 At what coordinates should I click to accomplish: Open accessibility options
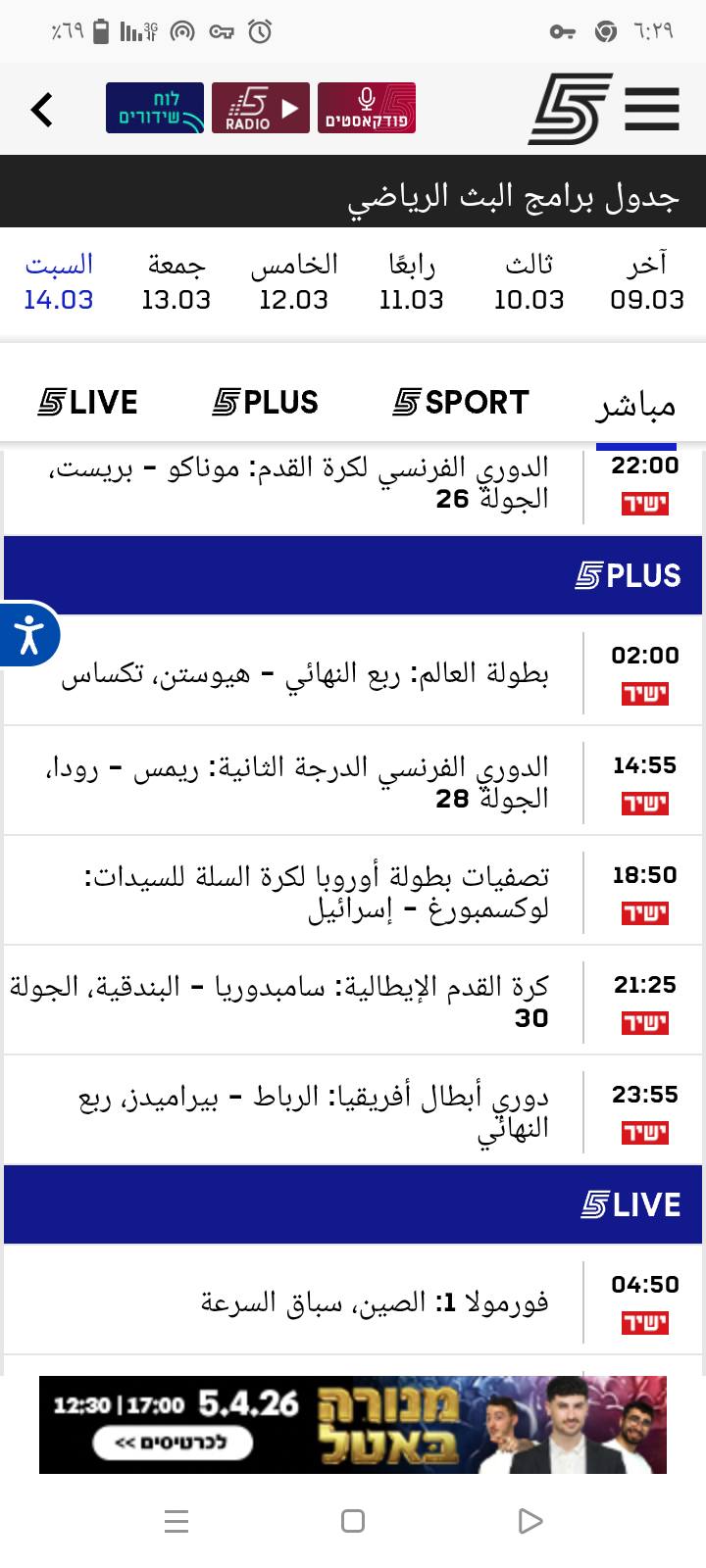pyautogui.click(x=29, y=634)
